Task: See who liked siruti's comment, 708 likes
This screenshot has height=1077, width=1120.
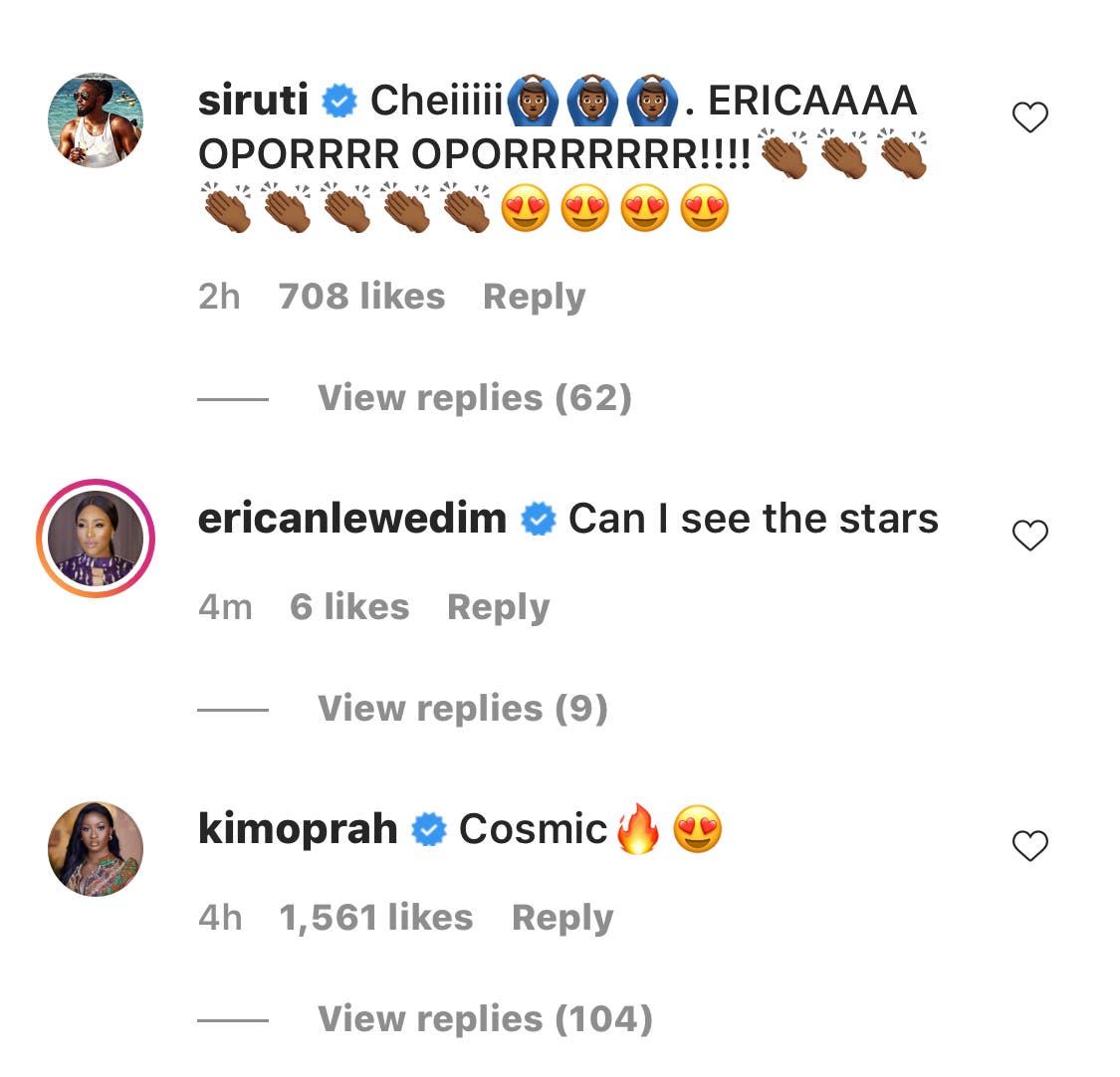Action: (x=361, y=297)
